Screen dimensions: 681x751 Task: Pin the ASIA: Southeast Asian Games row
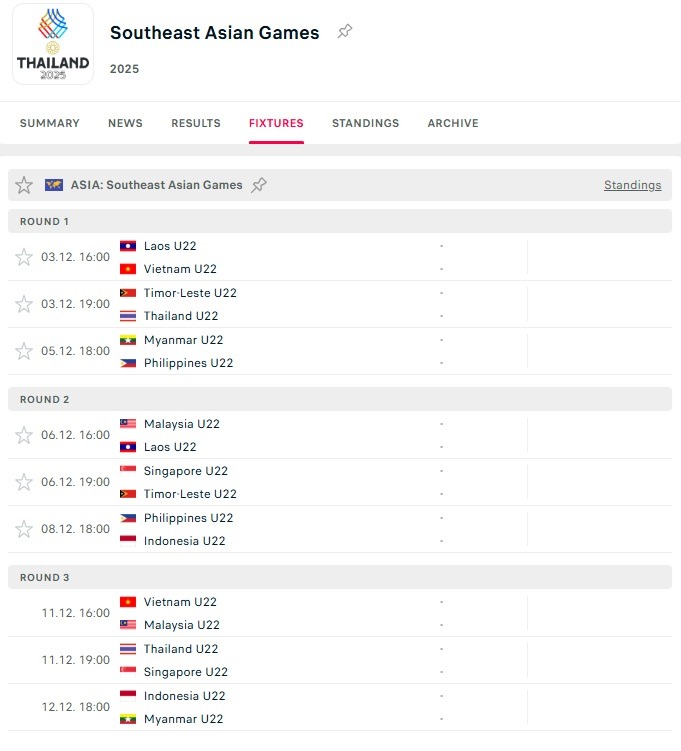point(259,185)
